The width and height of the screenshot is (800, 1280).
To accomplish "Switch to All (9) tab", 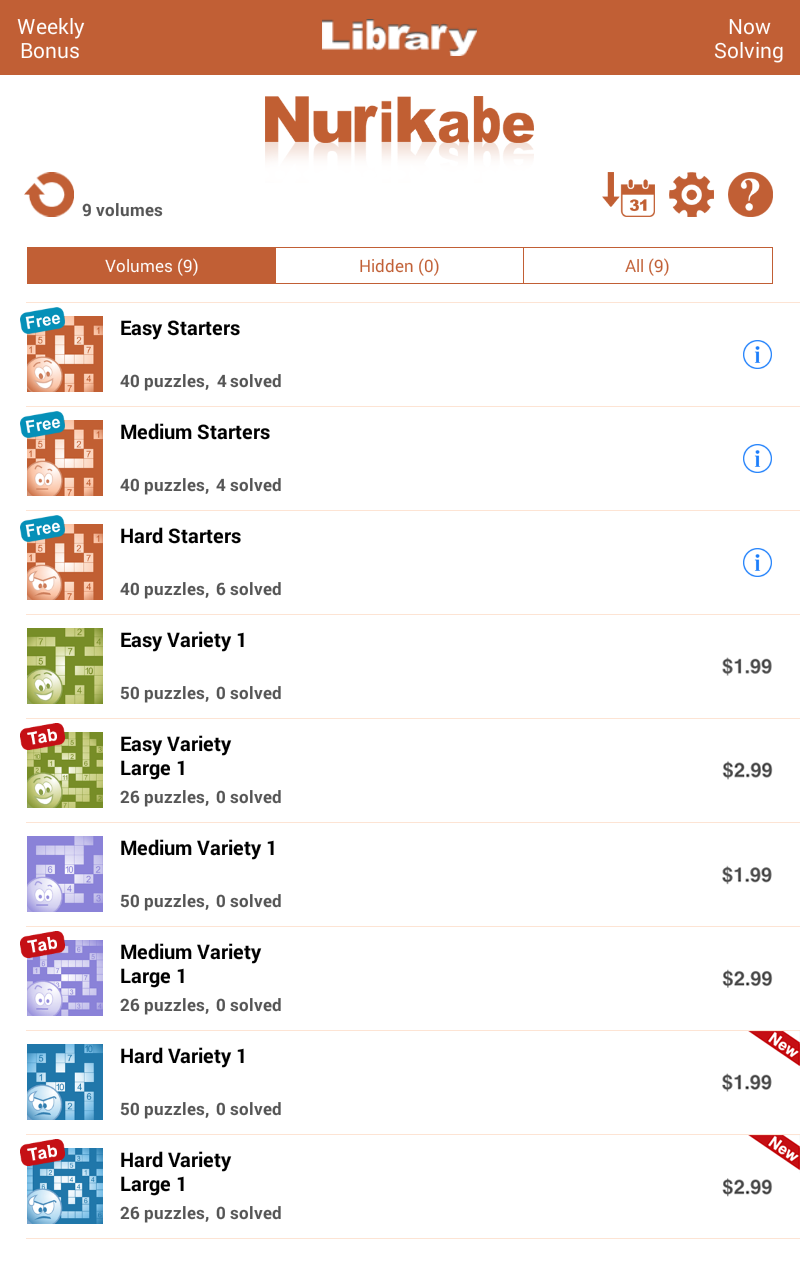I will [x=647, y=266].
